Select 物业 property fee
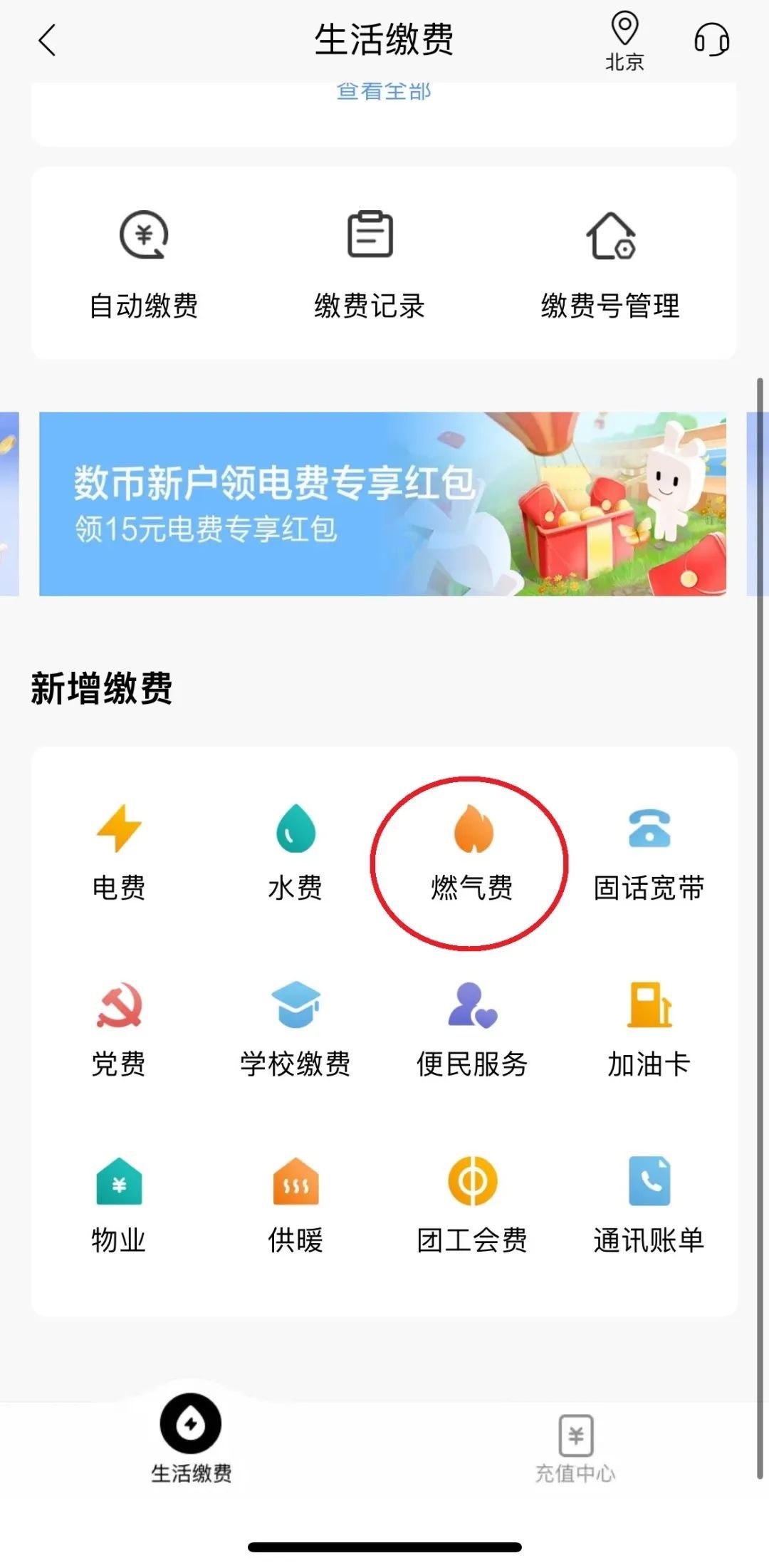769x1568 pixels. point(119,1205)
